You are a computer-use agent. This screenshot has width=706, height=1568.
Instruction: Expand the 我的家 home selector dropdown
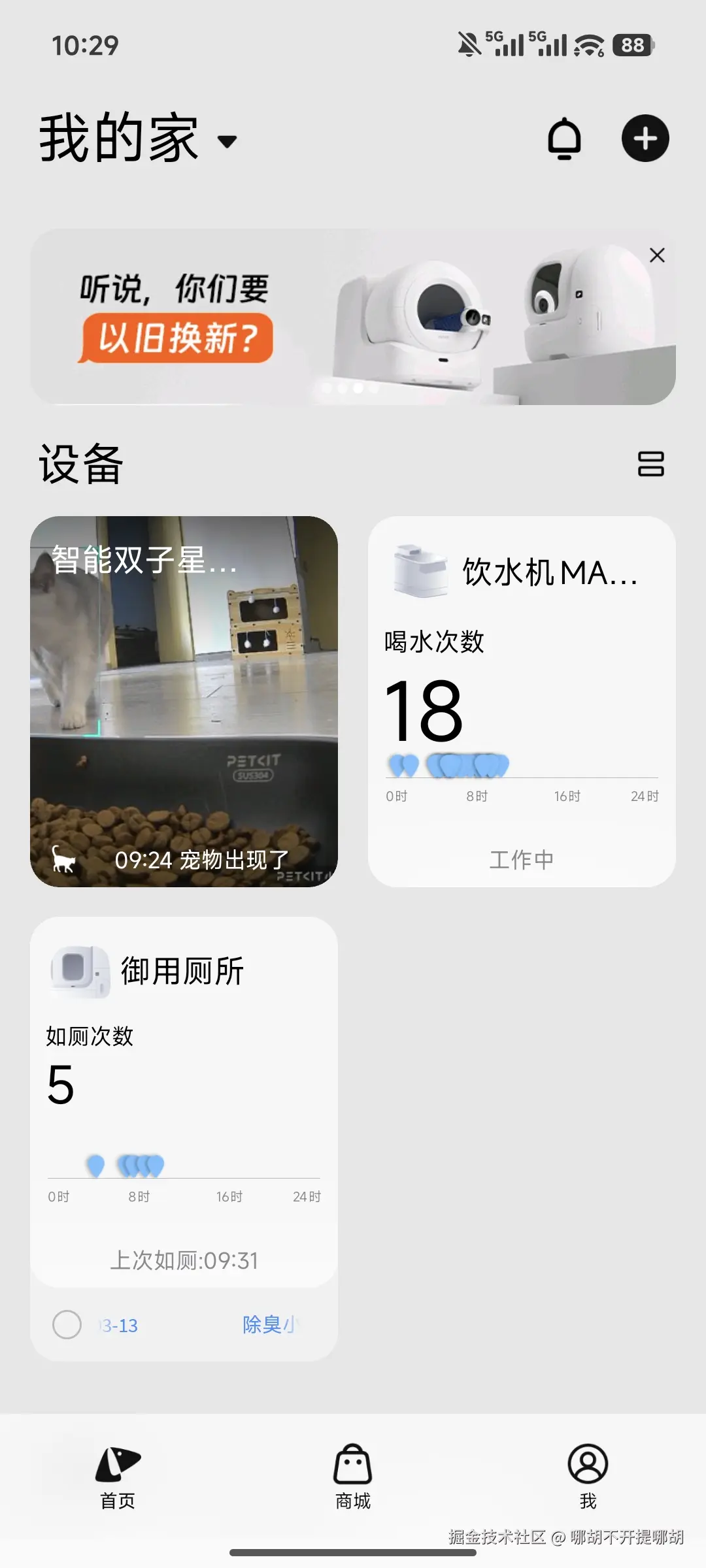click(x=226, y=142)
